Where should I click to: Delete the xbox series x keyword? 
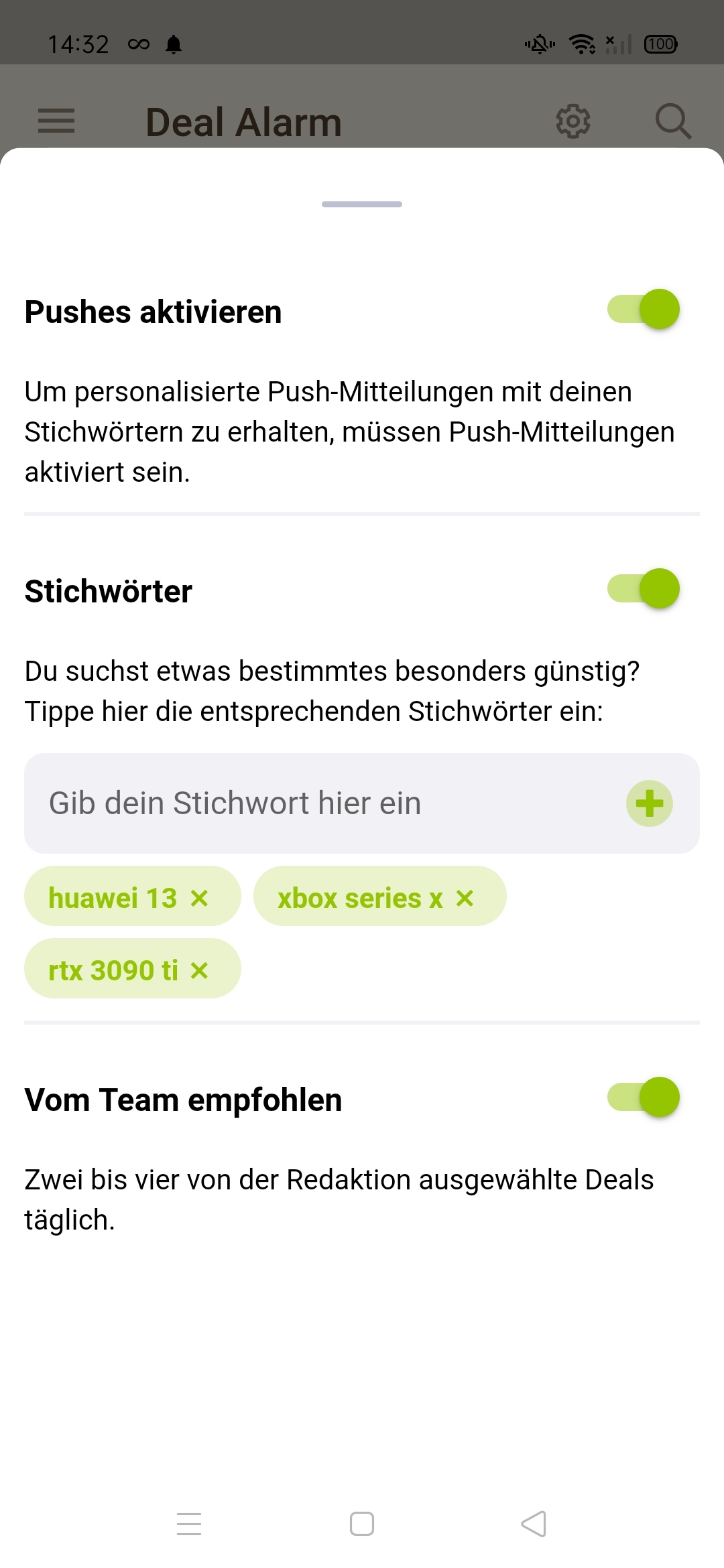(x=465, y=898)
